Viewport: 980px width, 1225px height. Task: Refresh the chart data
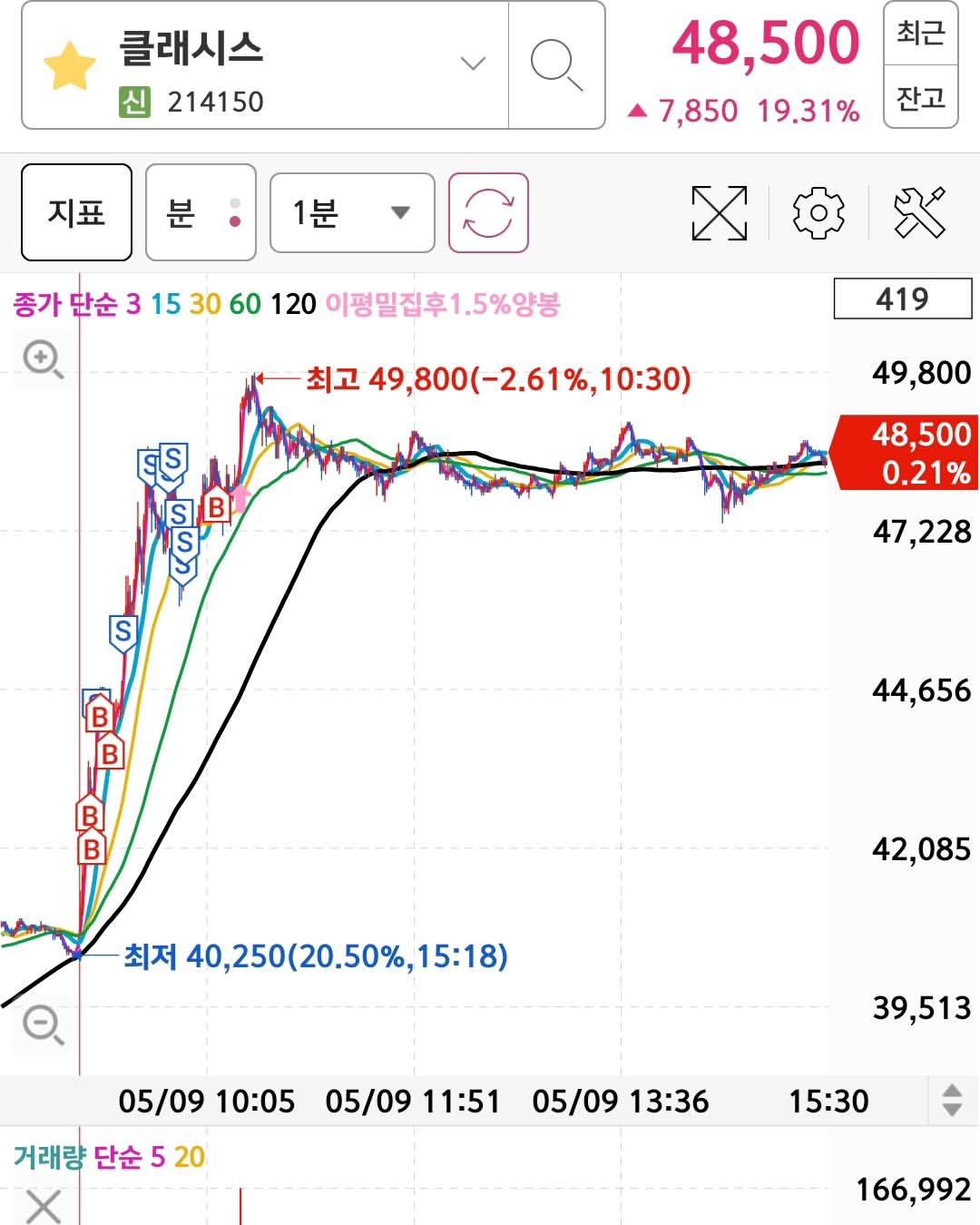[x=488, y=212]
